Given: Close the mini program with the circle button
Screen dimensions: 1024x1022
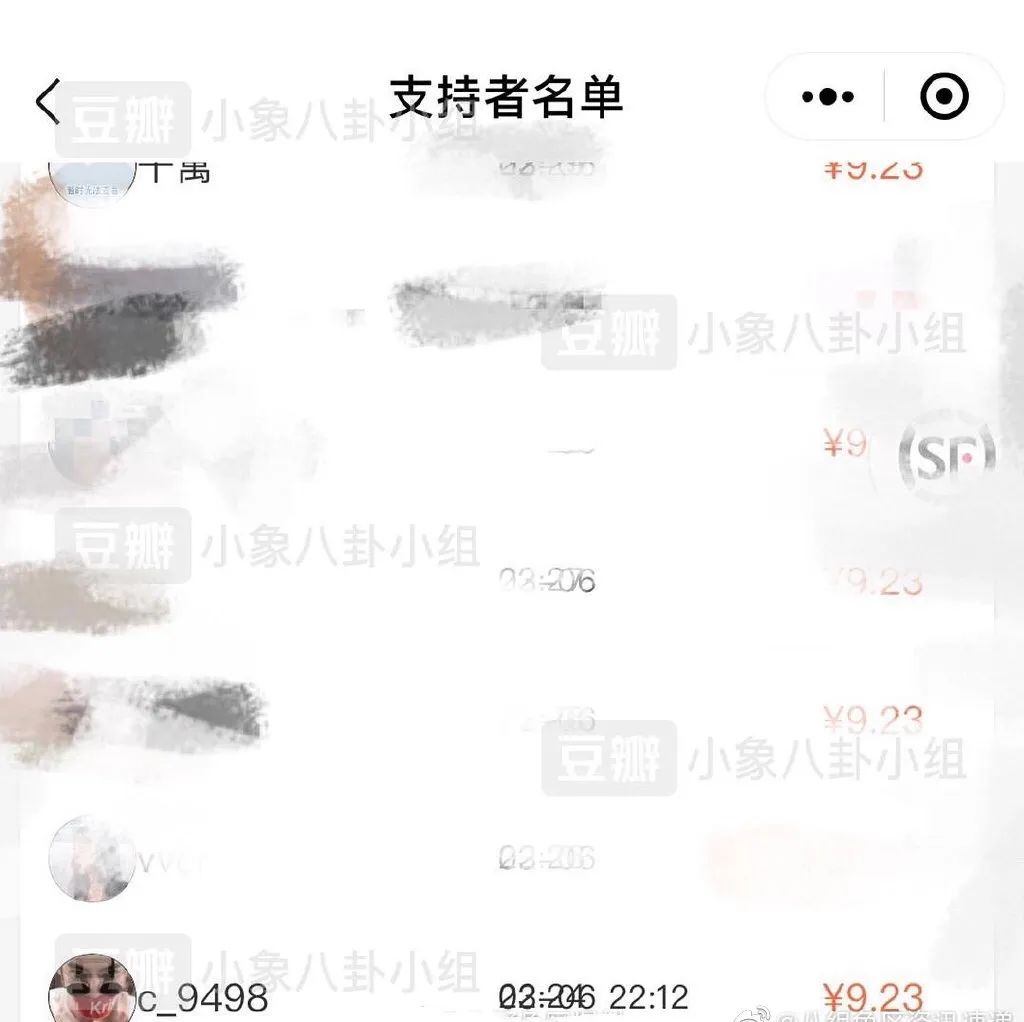Looking at the screenshot, I should pyautogui.click(x=943, y=97).
